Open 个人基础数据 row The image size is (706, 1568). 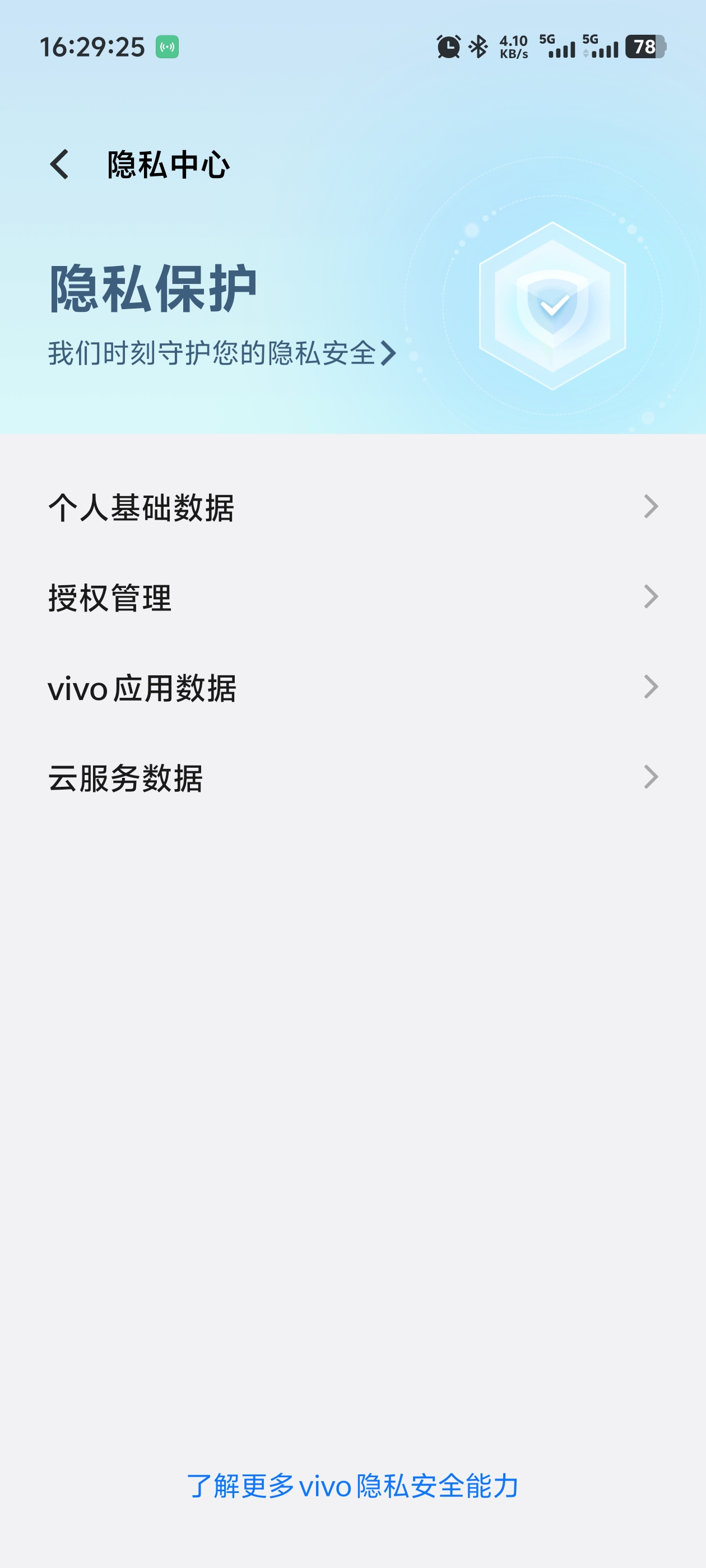352,507
